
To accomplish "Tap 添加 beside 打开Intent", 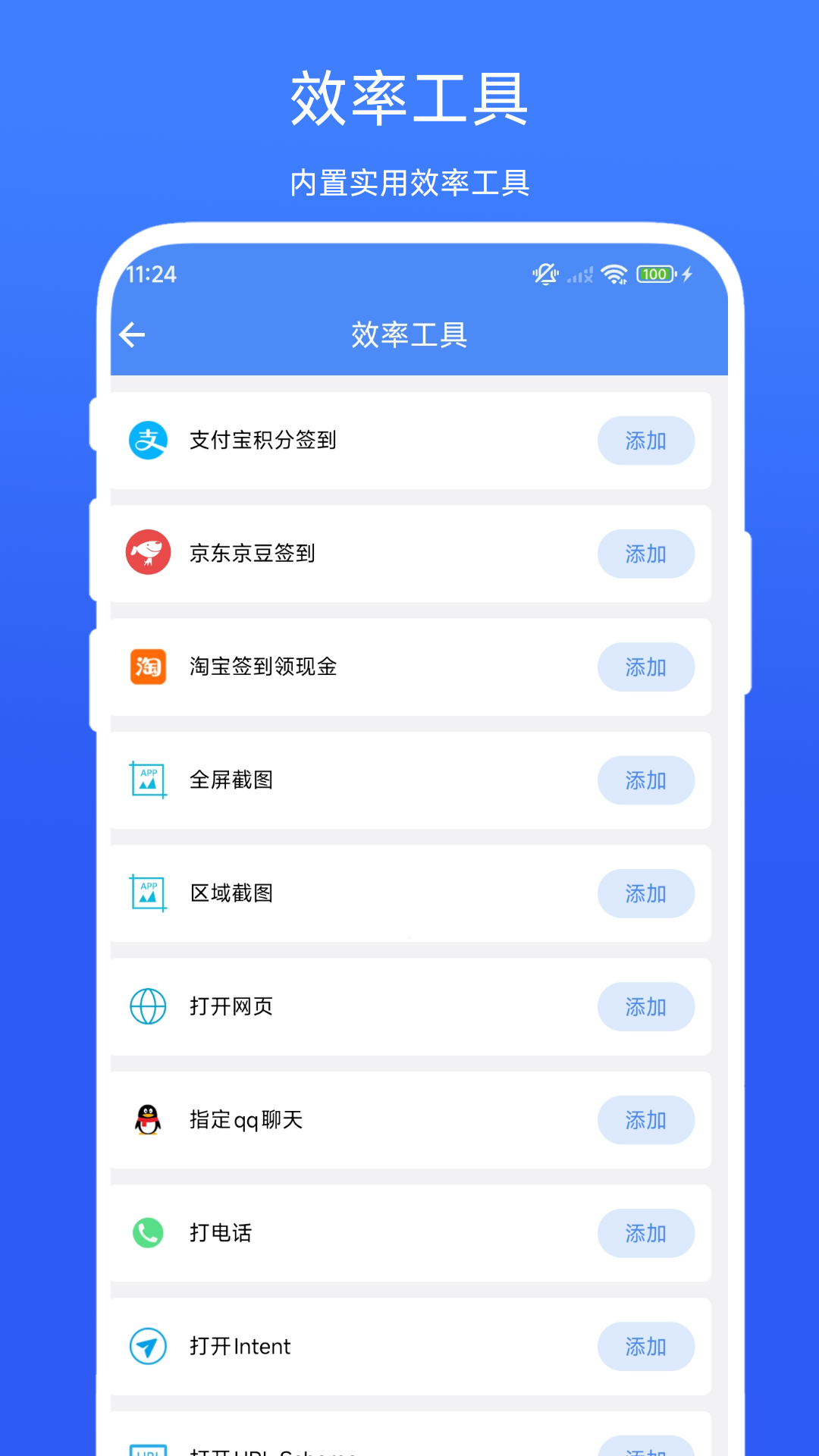I will click(646, 1347).
